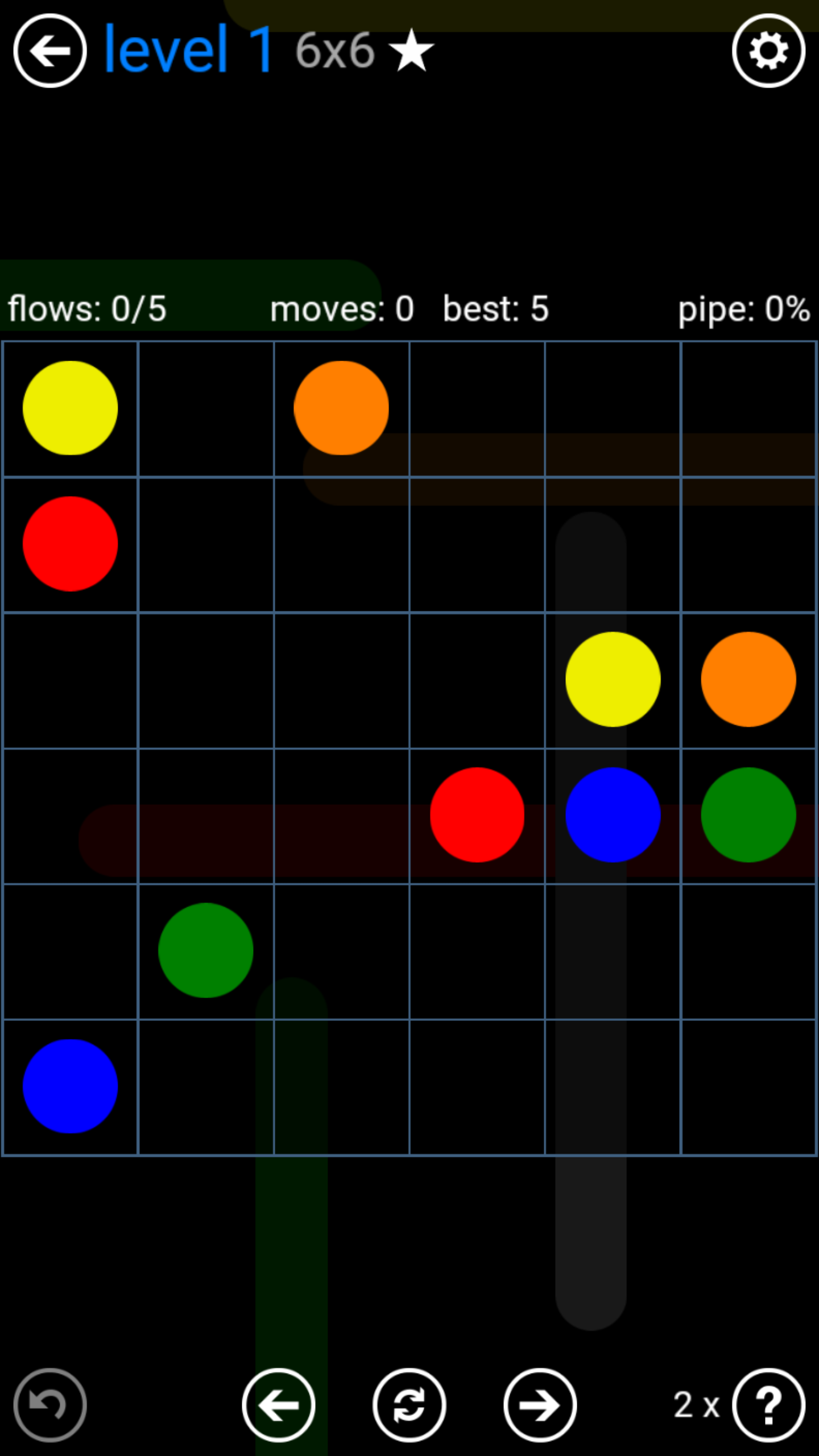Tap the red dot below the yellow corner dot
The width and height of the screenshot is (819, 1456).
coord(71,544)
